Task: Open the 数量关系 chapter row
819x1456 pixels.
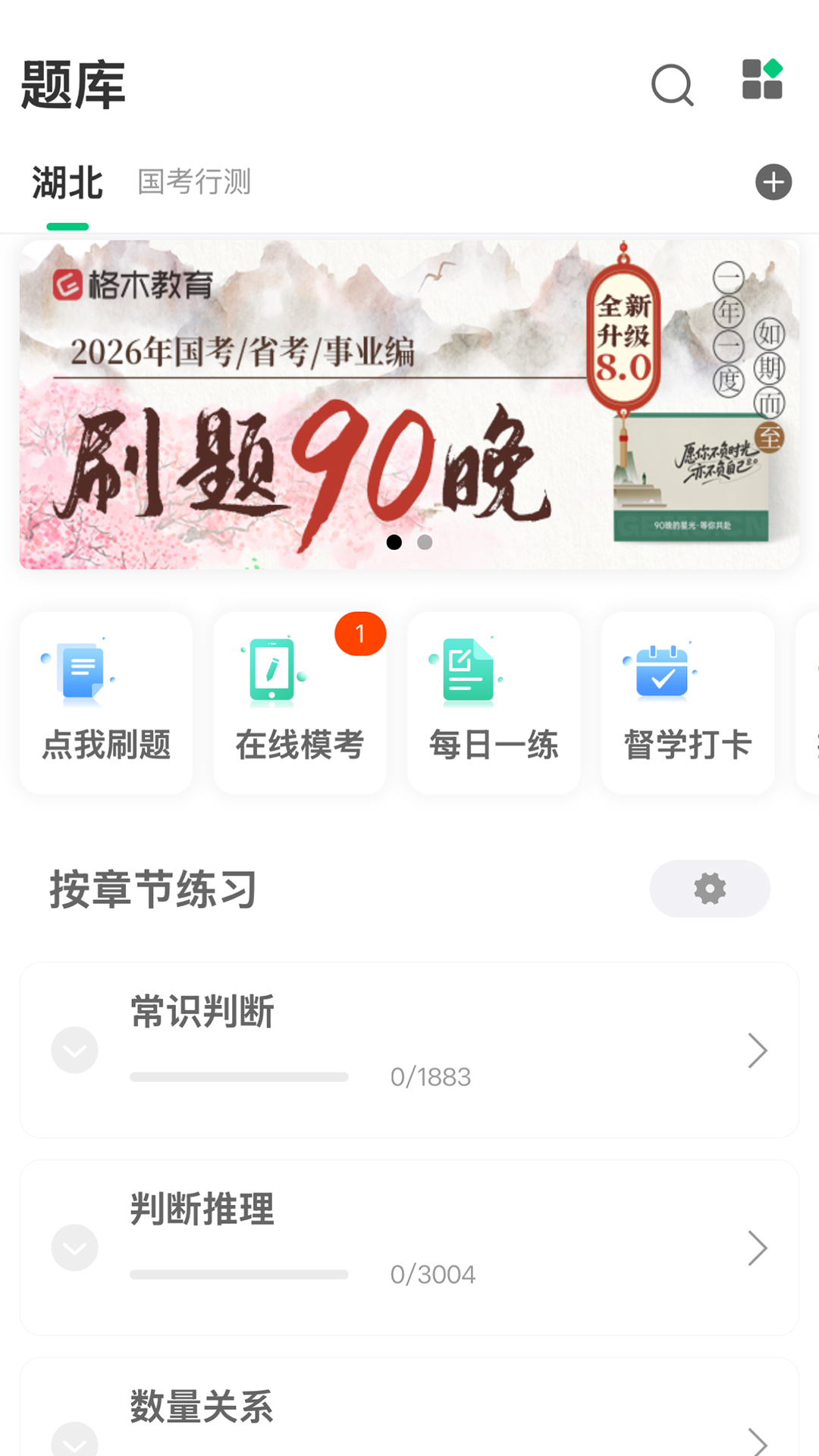Action: pos(409,1410)
